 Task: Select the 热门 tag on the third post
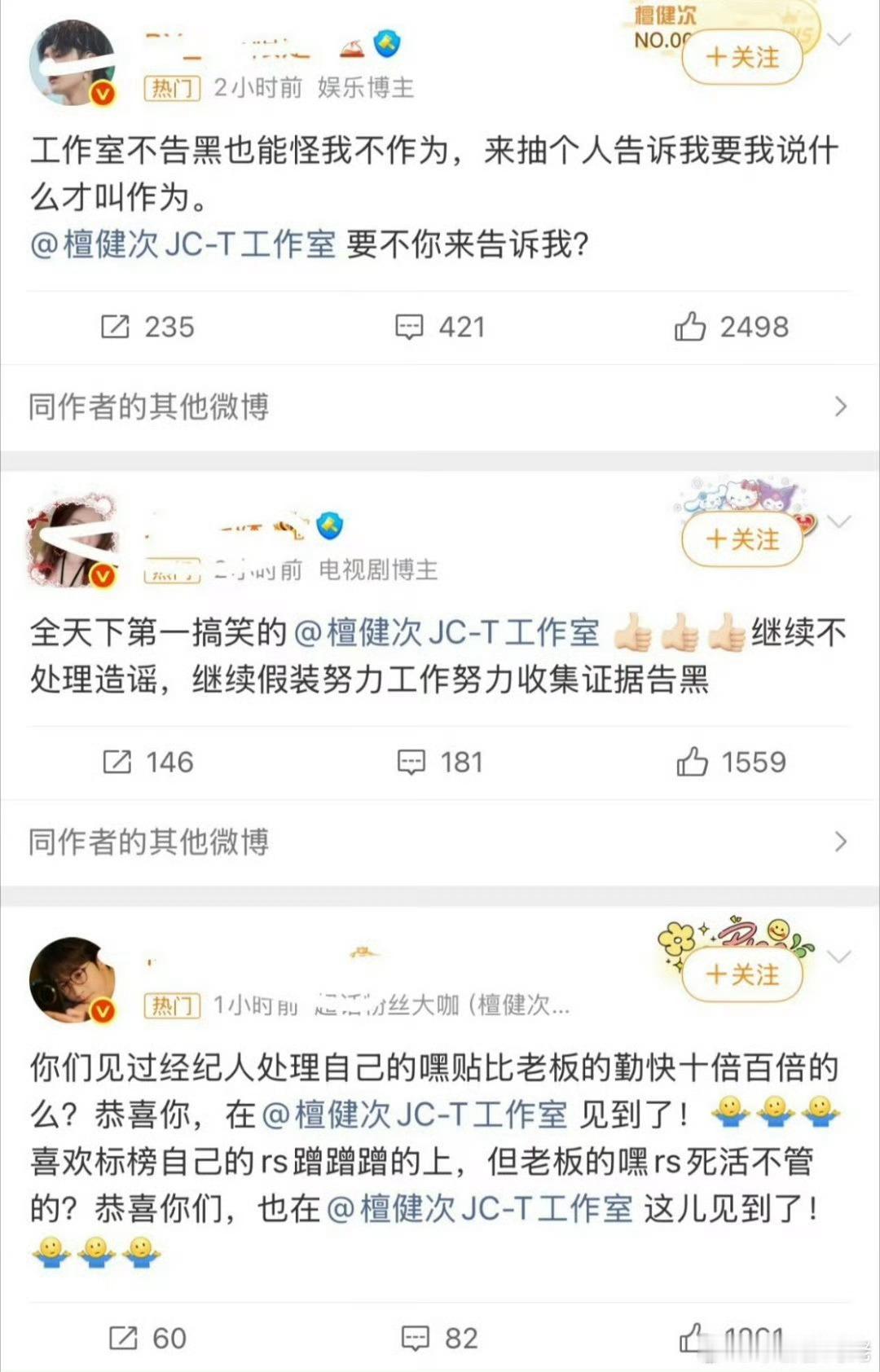tap(172, 1008)
